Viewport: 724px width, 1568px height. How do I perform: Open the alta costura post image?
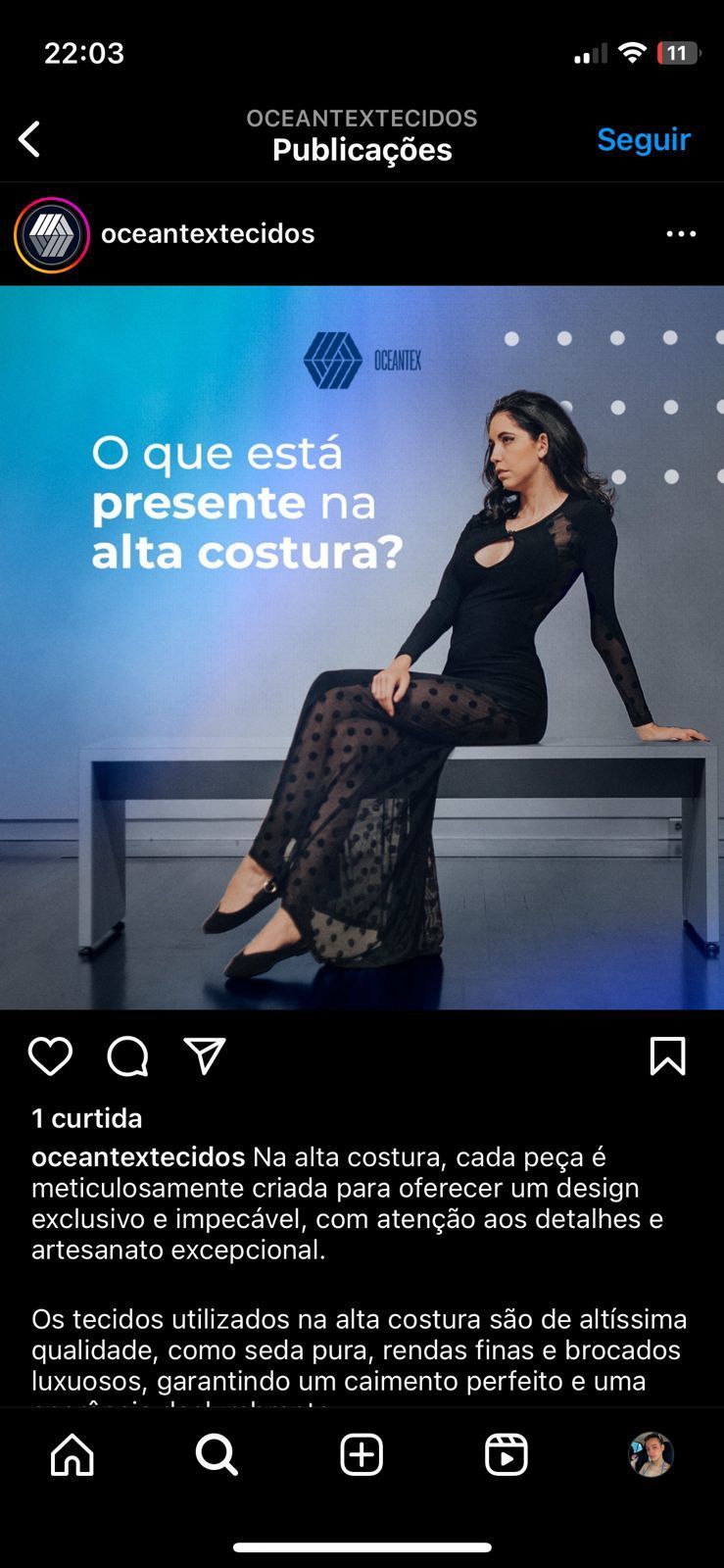click(x=362, y=647)
